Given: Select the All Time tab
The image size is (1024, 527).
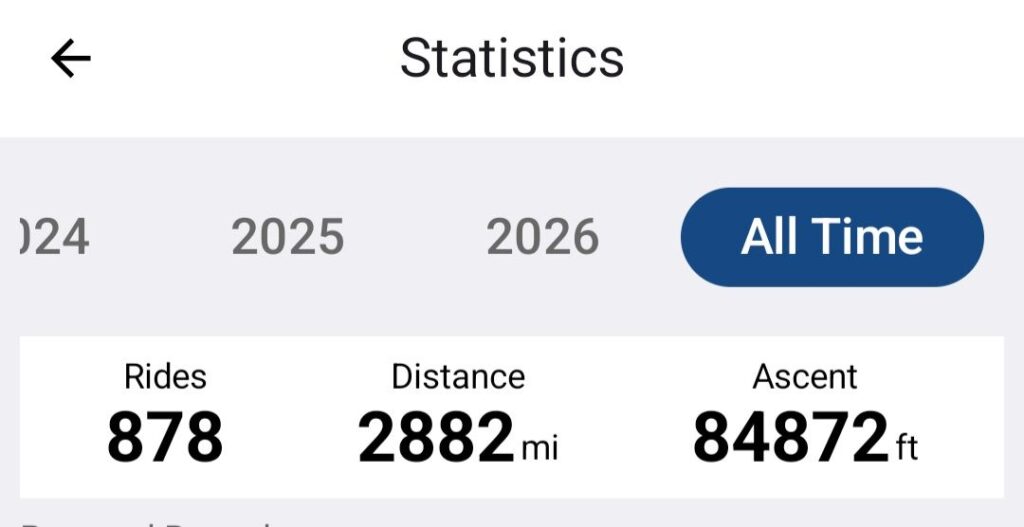Looking at the screenshot, I should 832,238.
